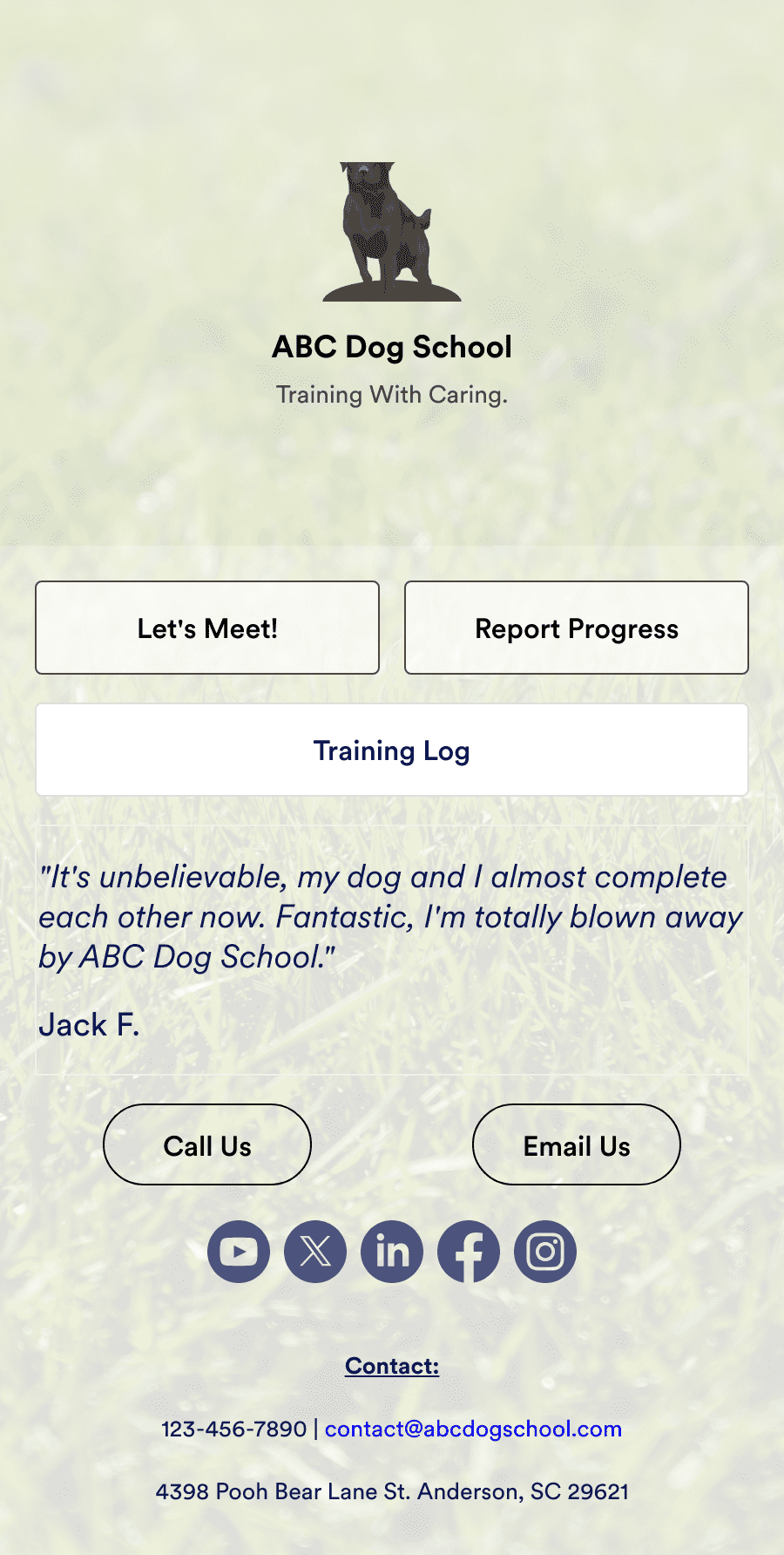This screenshot has width=784, height=1555.
Task: Visit the X (Twitter) profile
Action: 315,1252
